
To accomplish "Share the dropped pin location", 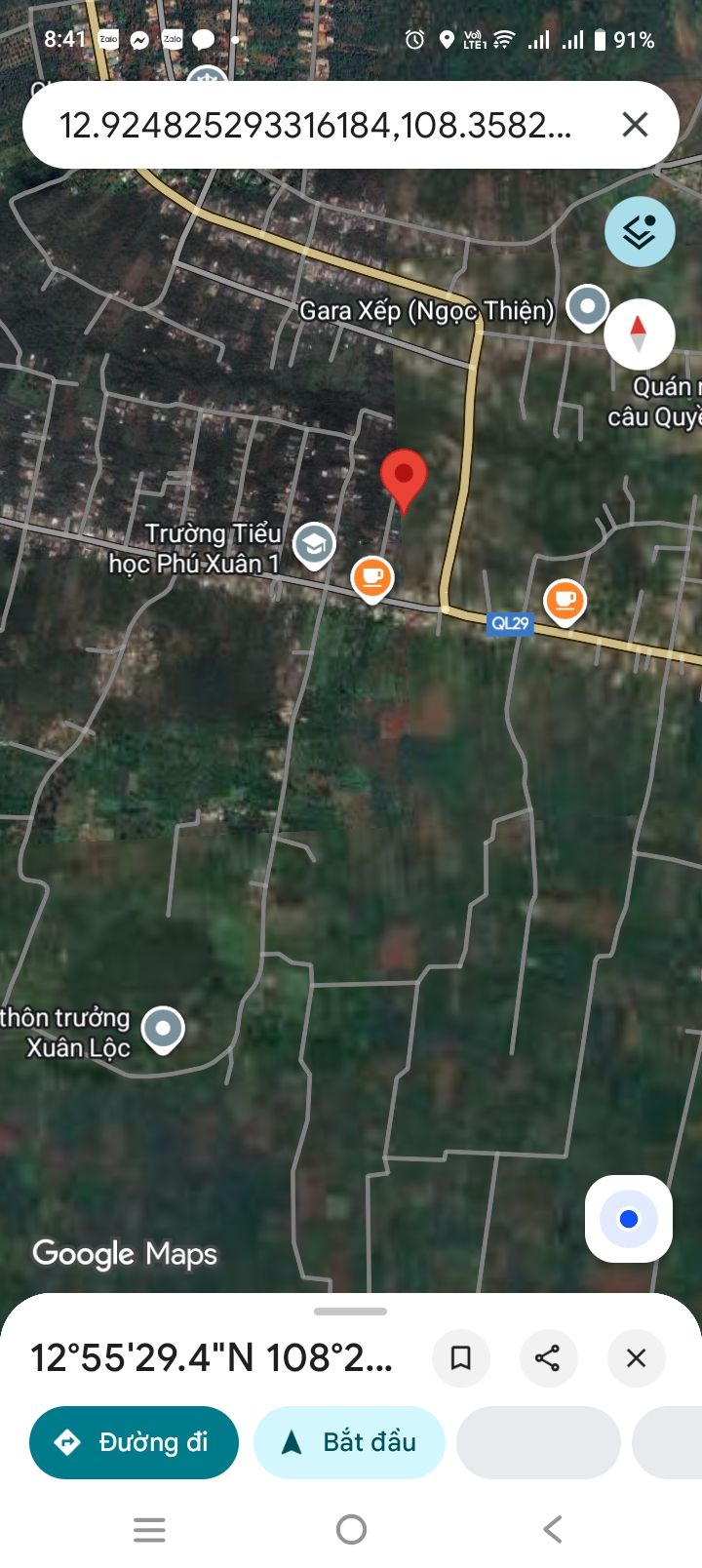I will [x=548, y=1357].
